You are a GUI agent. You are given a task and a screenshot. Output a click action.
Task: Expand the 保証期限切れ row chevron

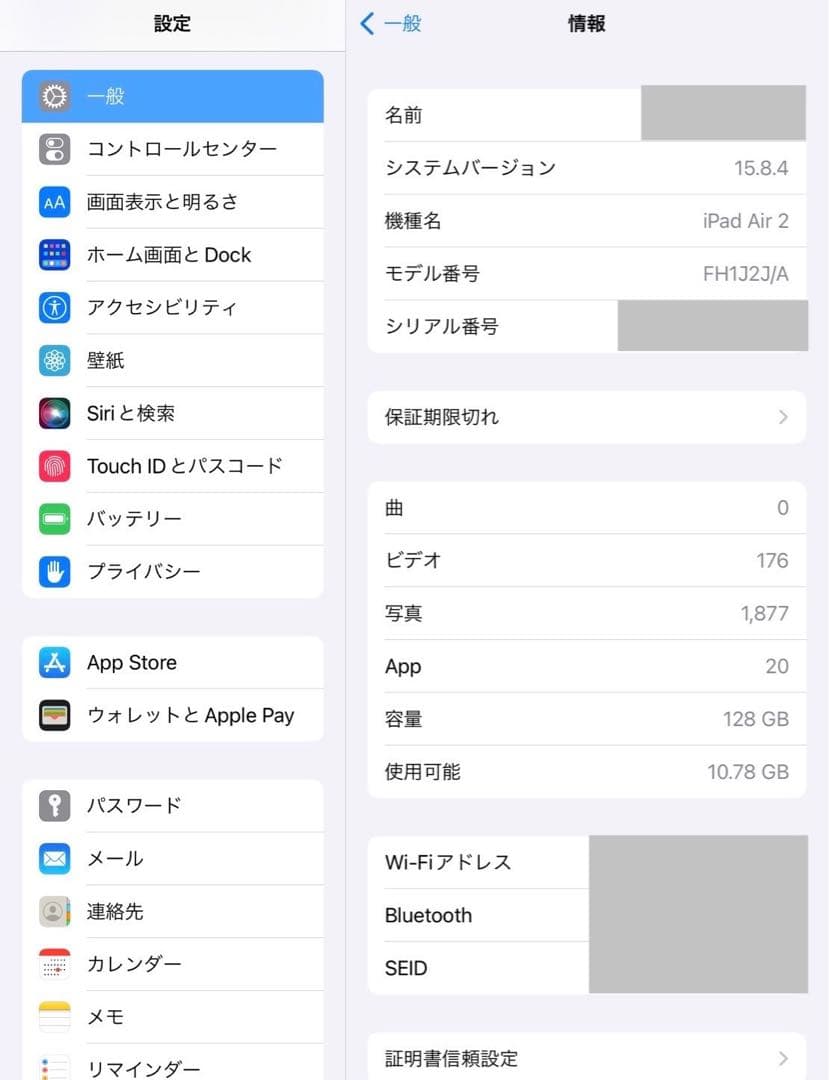783,417
